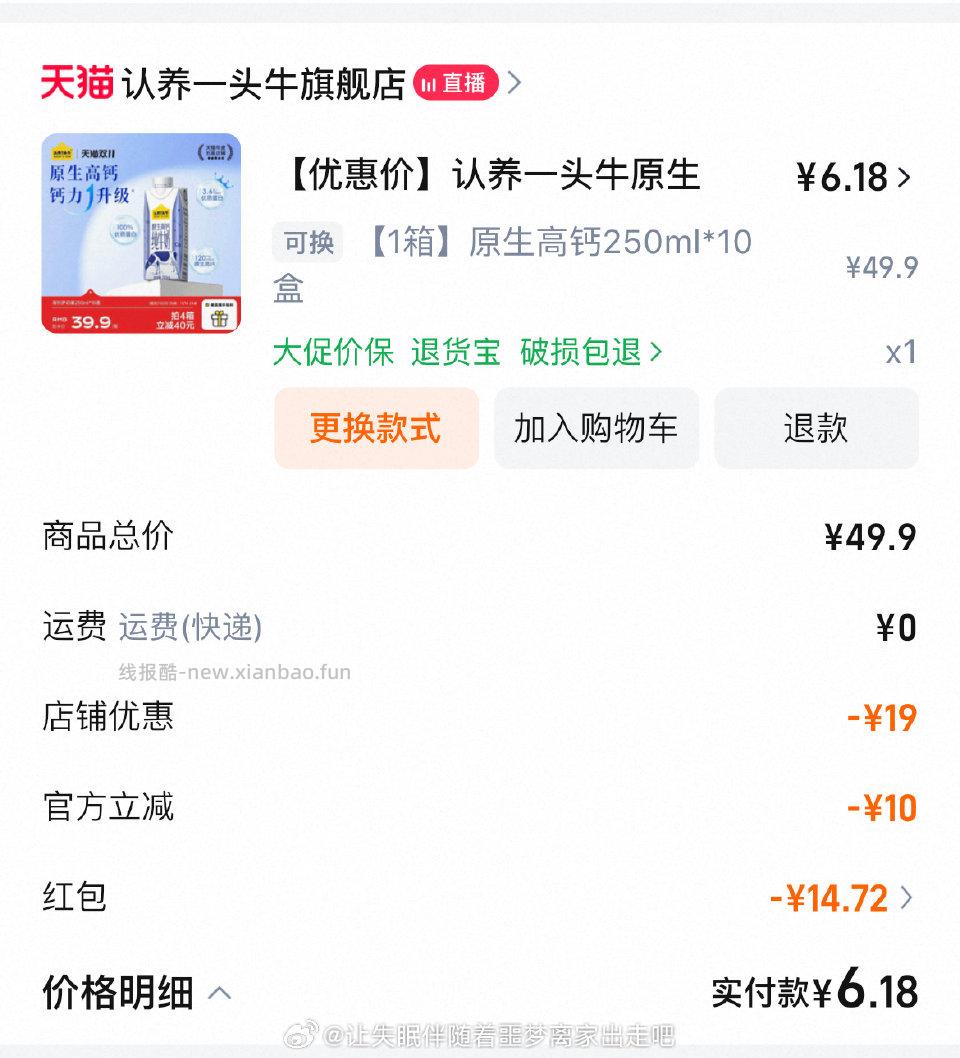Click the 可换 exchangeable tag
The height and width of the screenshot is (1058, 960).
point(306,243)
